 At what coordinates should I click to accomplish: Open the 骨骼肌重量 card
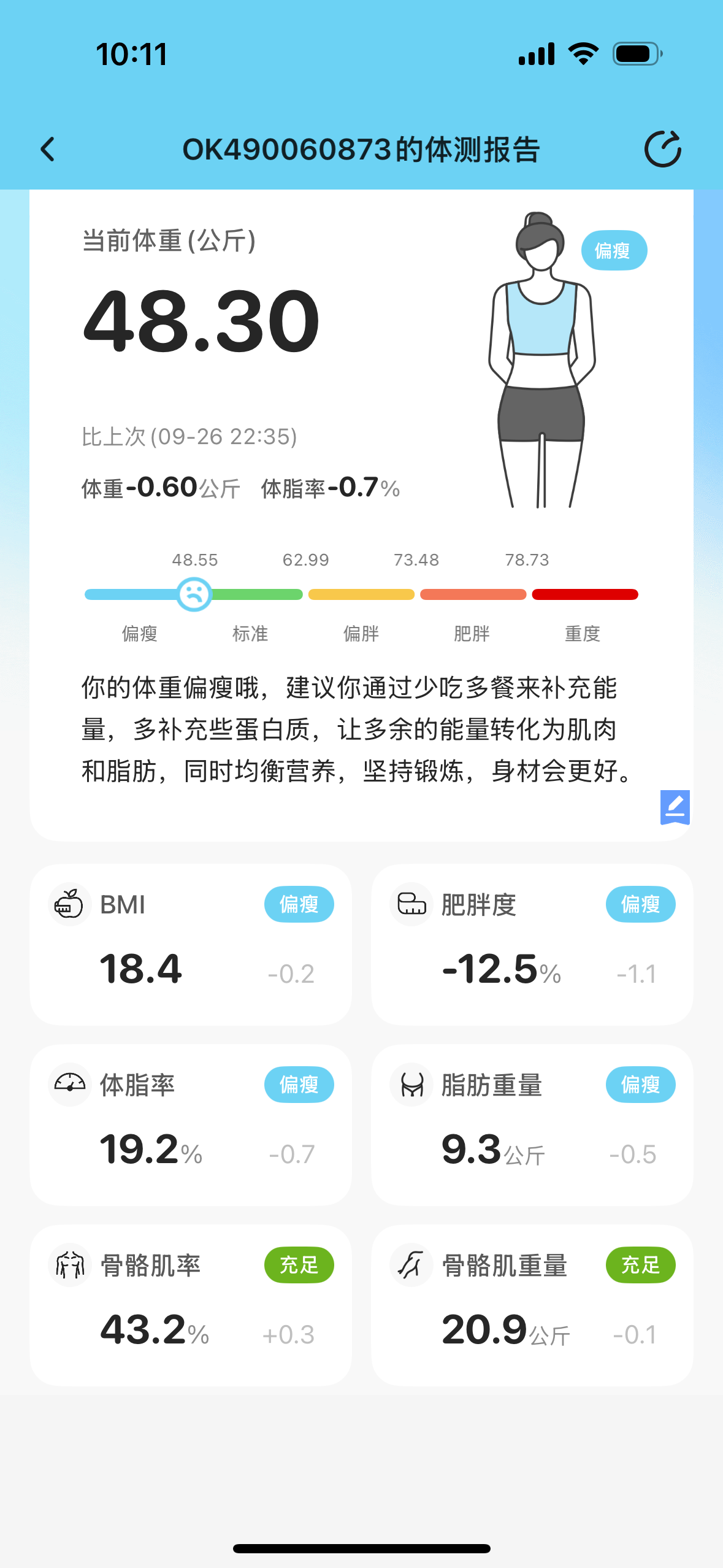tap(532, 1305)
